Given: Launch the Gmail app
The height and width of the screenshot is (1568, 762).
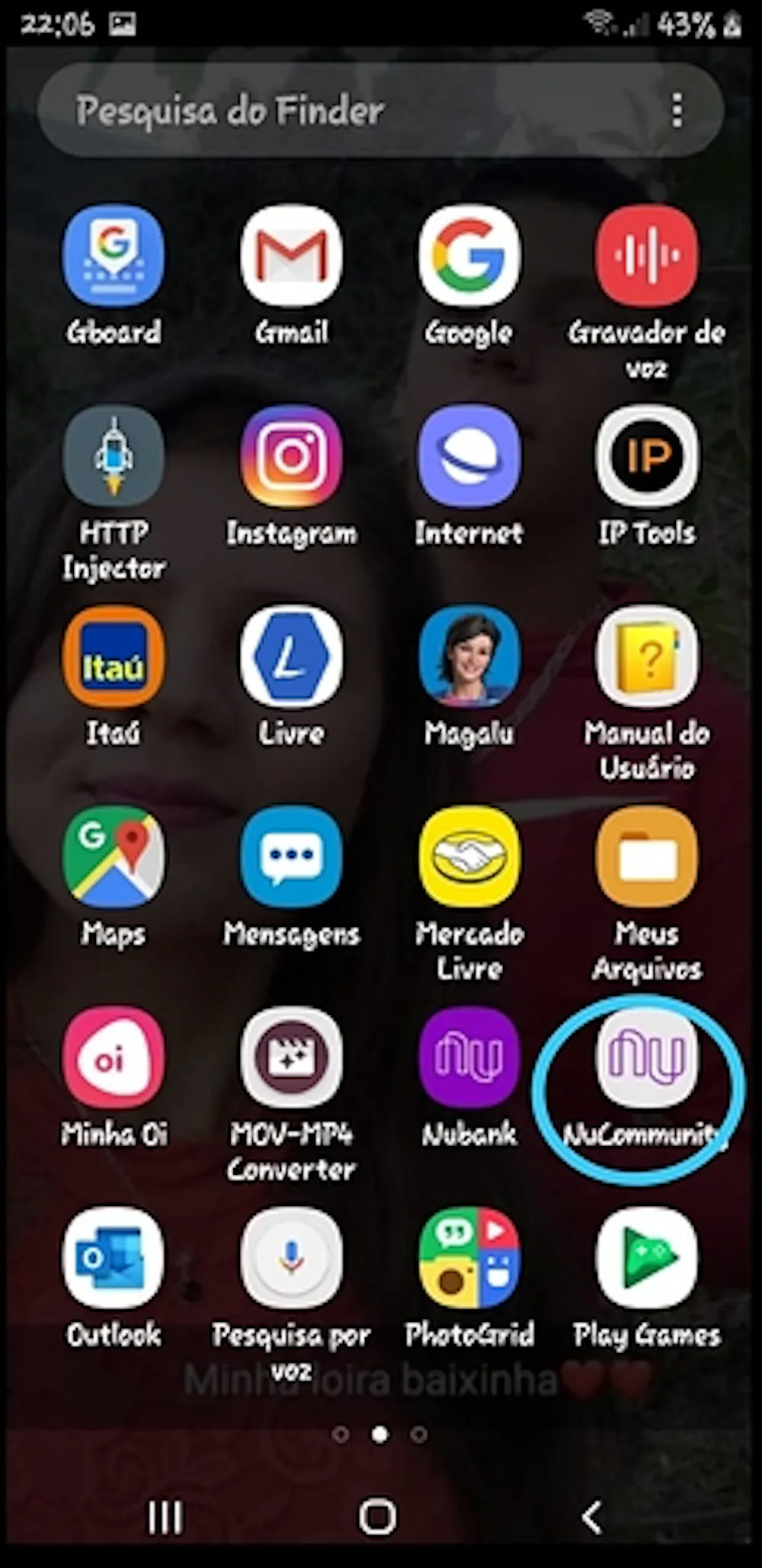Looking at the screenshot, I should 291,256.
